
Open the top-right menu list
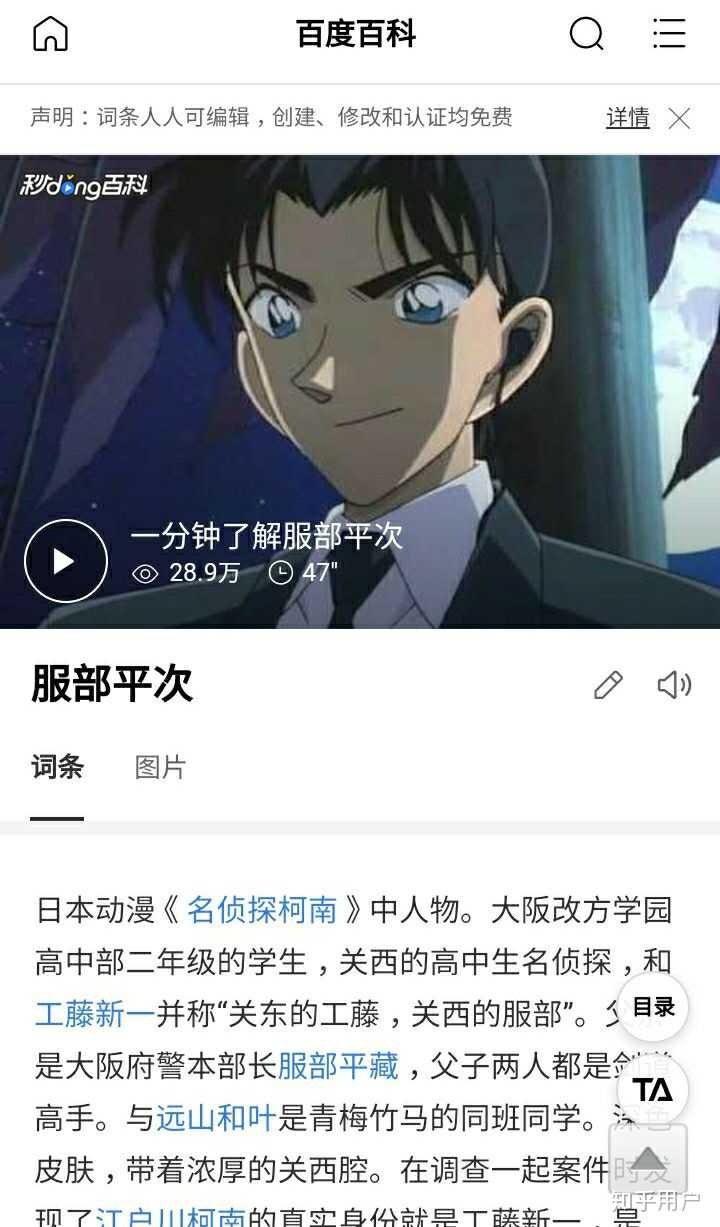pos(668,34)
